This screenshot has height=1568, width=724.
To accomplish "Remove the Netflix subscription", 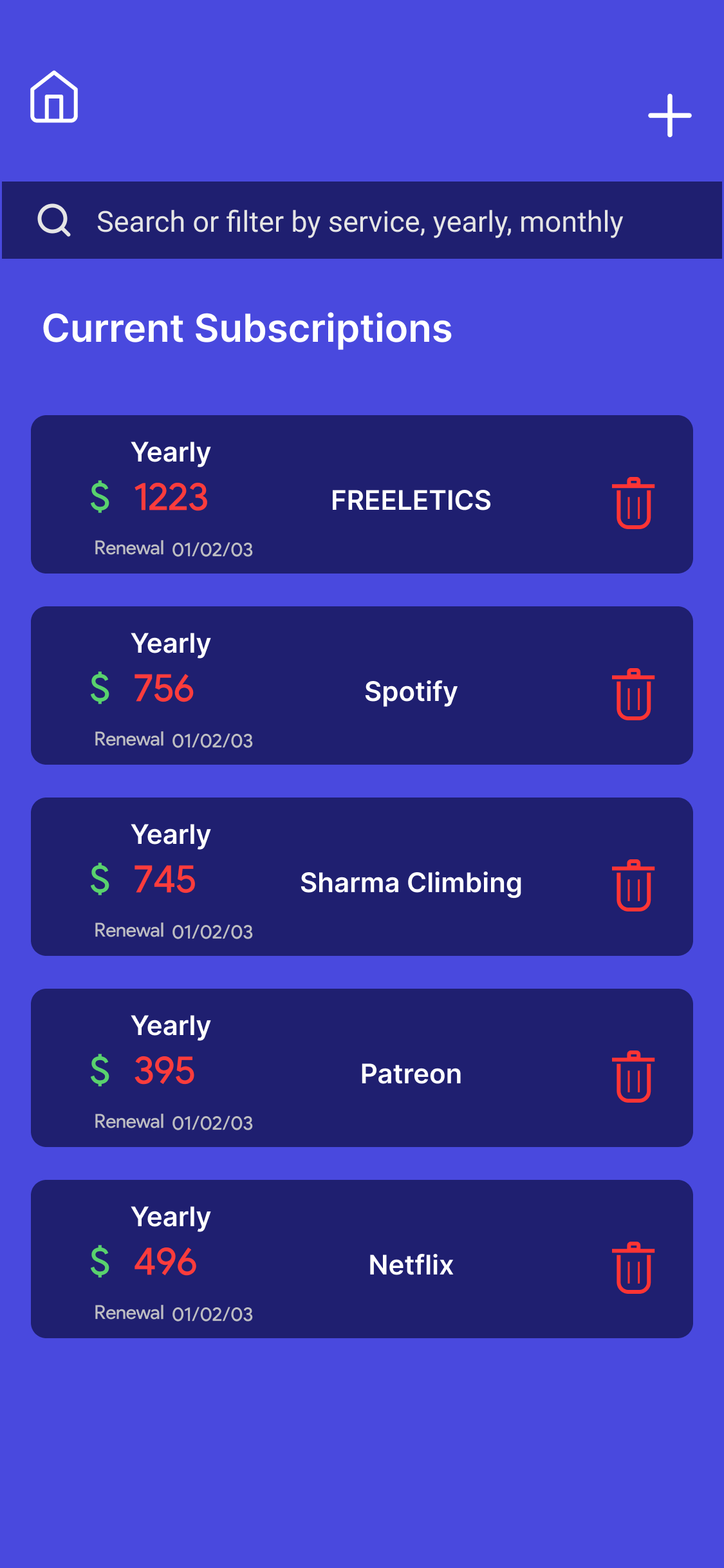I will pos(633,1267).
